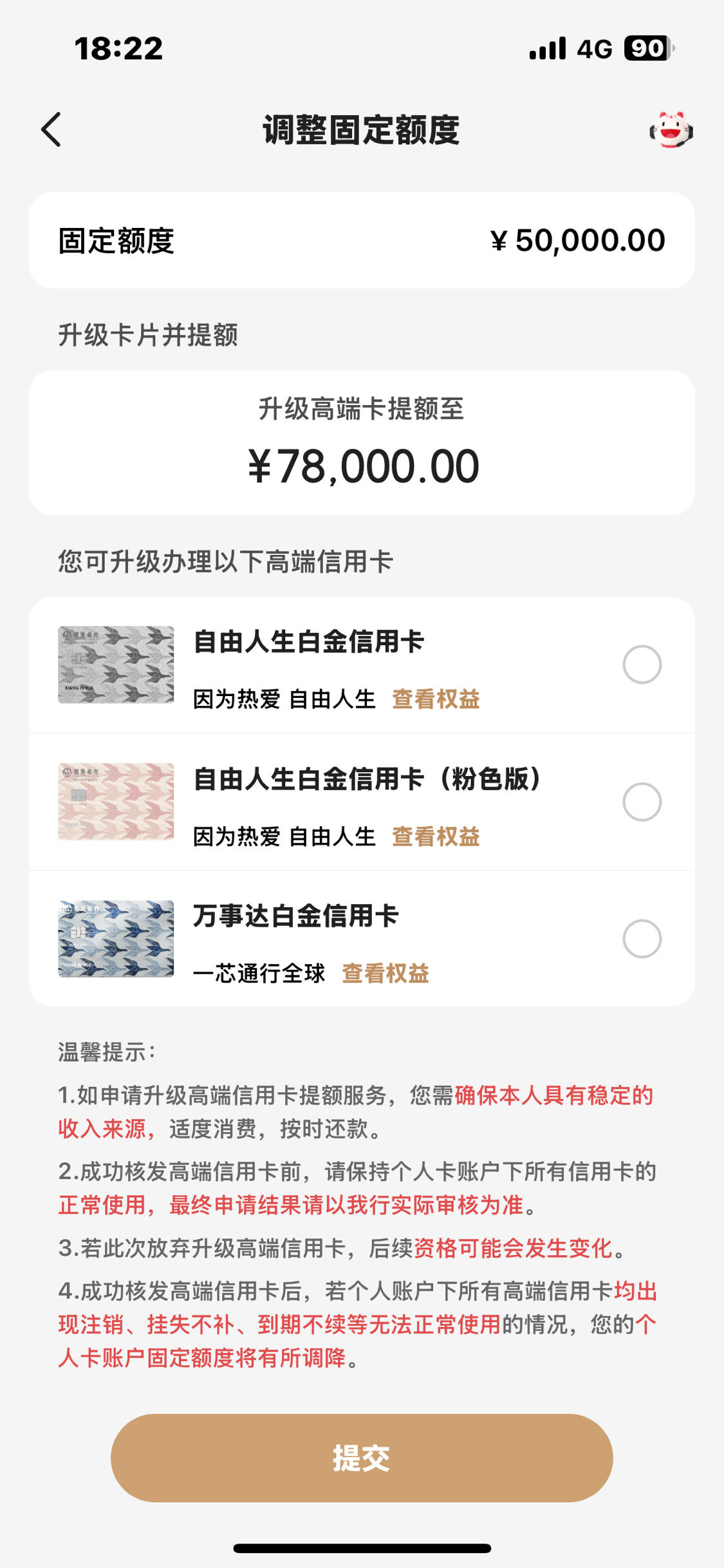The width and height of the screenshot is (724, 1568).
Task: Go back using the back arrow
Action: (x=51, y=129)
